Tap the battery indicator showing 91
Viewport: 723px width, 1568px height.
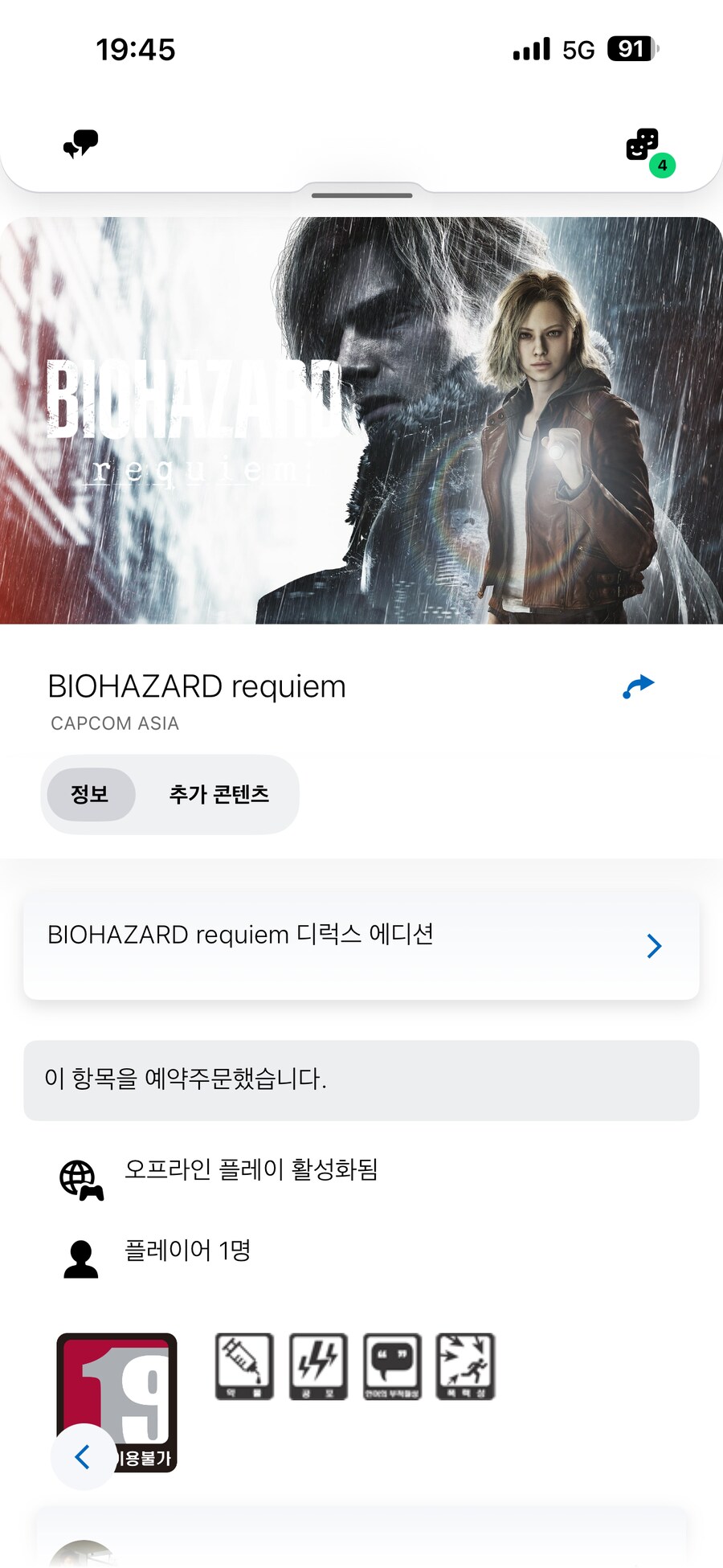click(x=631, y=50)
